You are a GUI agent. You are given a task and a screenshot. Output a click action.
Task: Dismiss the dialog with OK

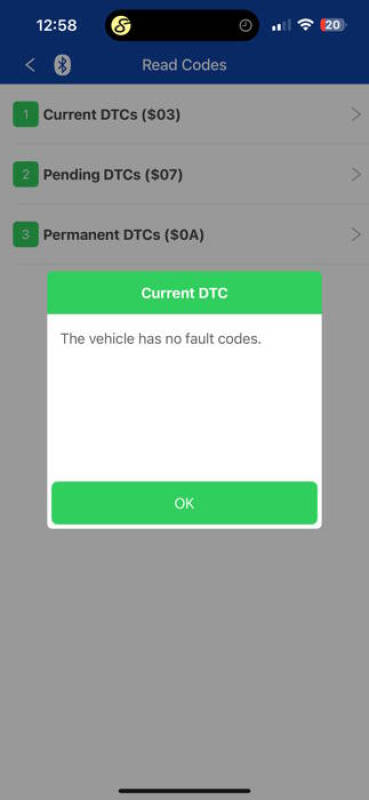184,503
